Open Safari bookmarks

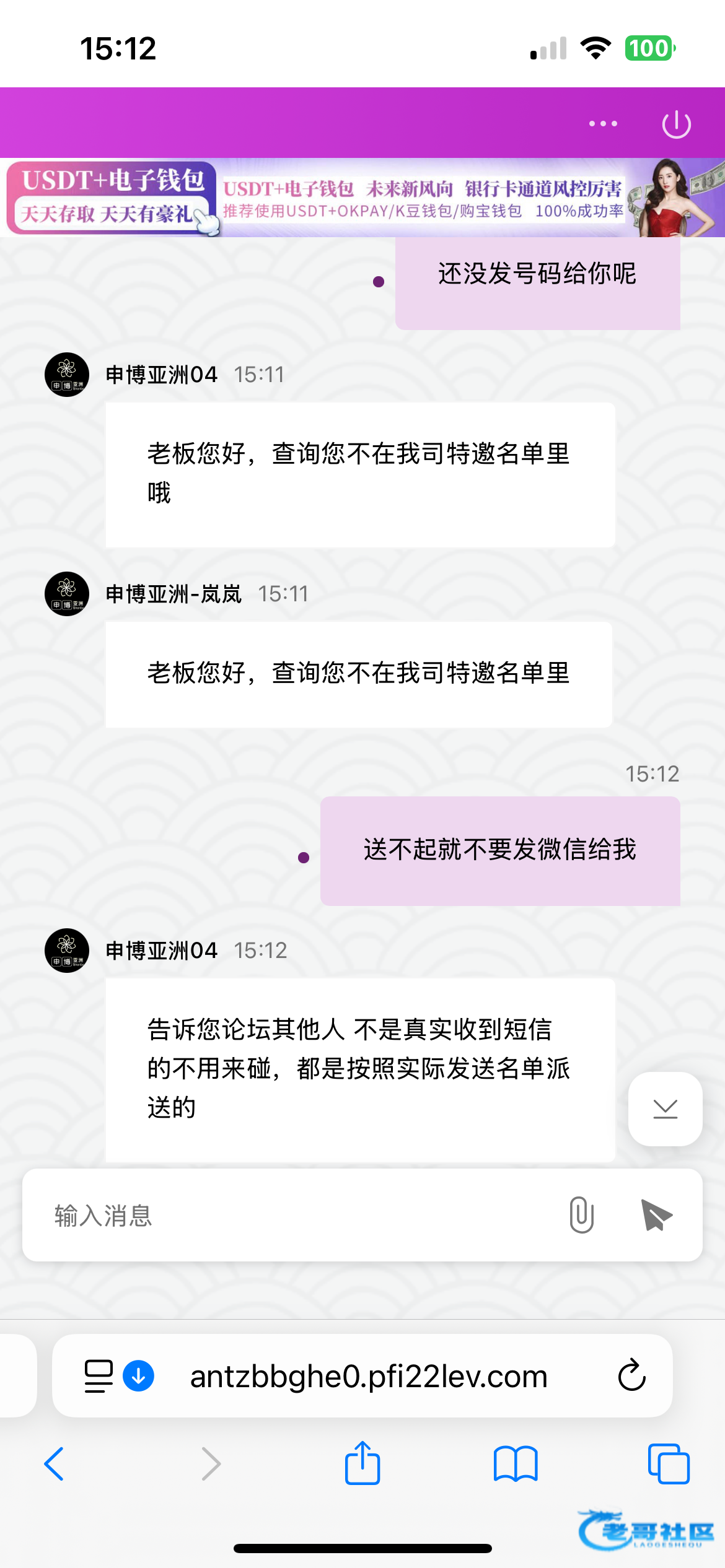click(x=516, y=1464)
